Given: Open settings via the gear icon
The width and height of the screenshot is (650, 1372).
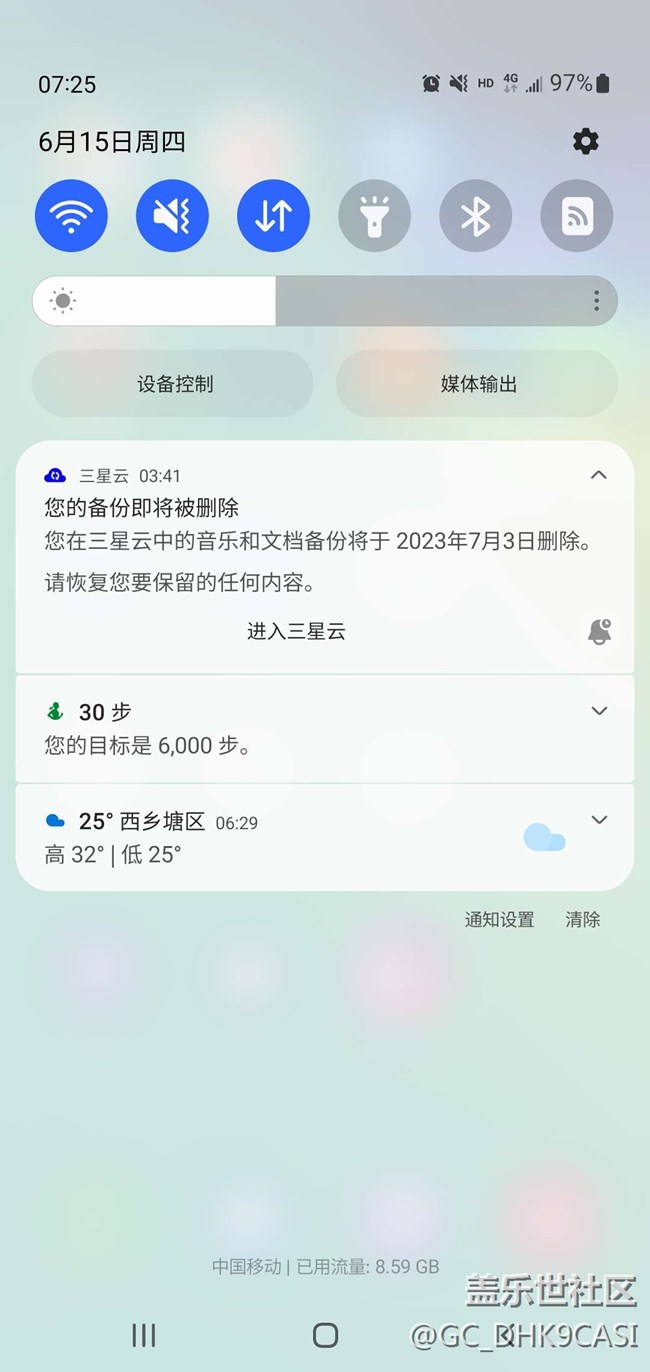Looking at the screenshot, I should 585,141.
